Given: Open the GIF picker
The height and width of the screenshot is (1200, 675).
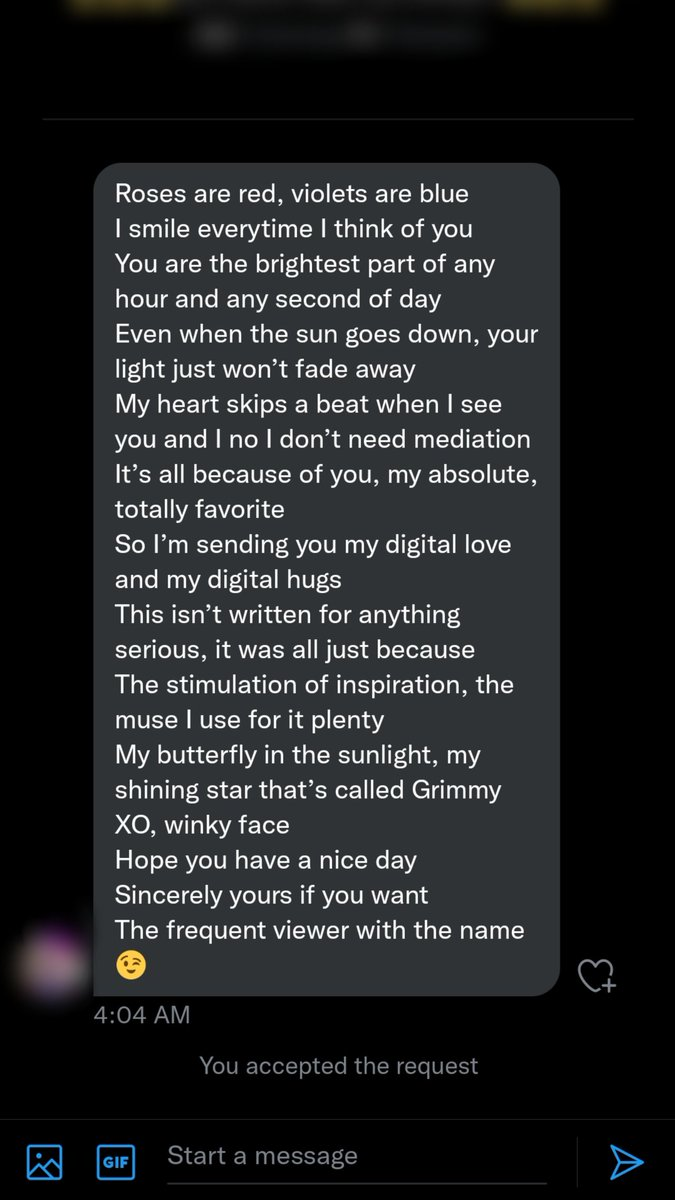Looking at the screenshot, I should 116,1162.
